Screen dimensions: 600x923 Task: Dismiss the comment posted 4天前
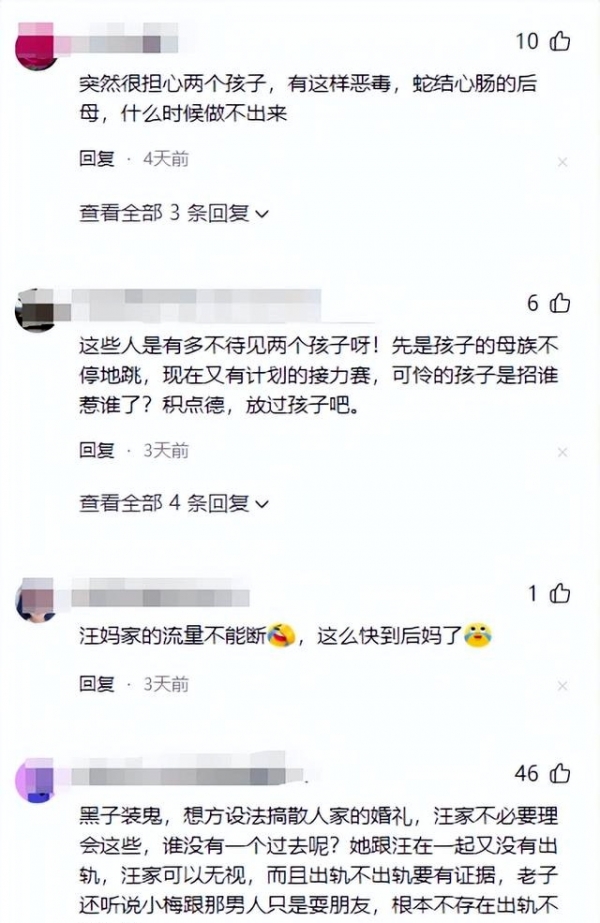[563, 161]
